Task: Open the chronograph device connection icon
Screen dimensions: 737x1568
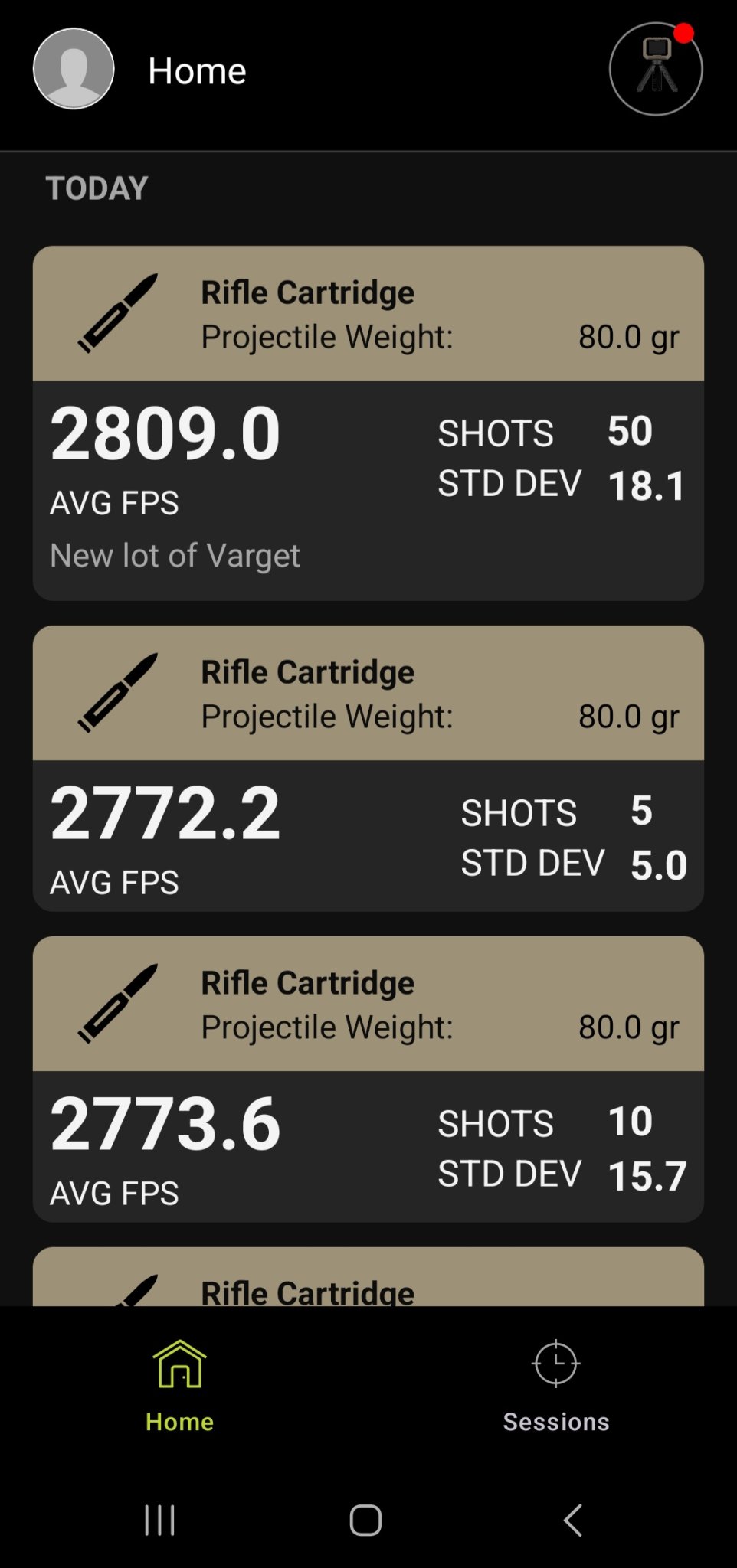Action: tap(655, 69)
